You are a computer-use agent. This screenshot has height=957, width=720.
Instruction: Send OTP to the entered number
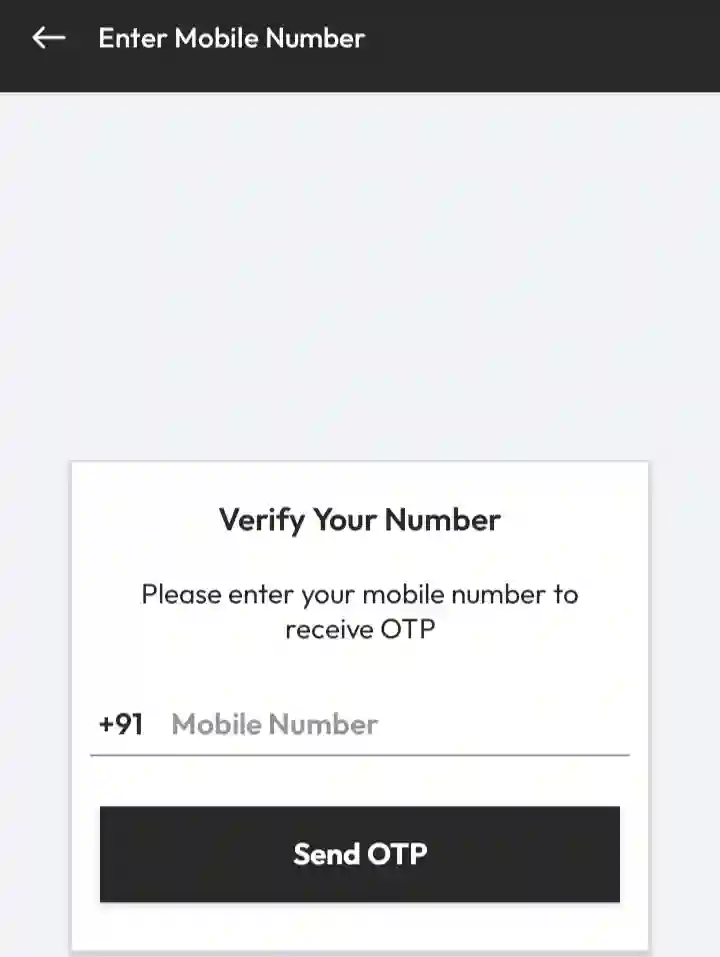[x=360, y=854]
